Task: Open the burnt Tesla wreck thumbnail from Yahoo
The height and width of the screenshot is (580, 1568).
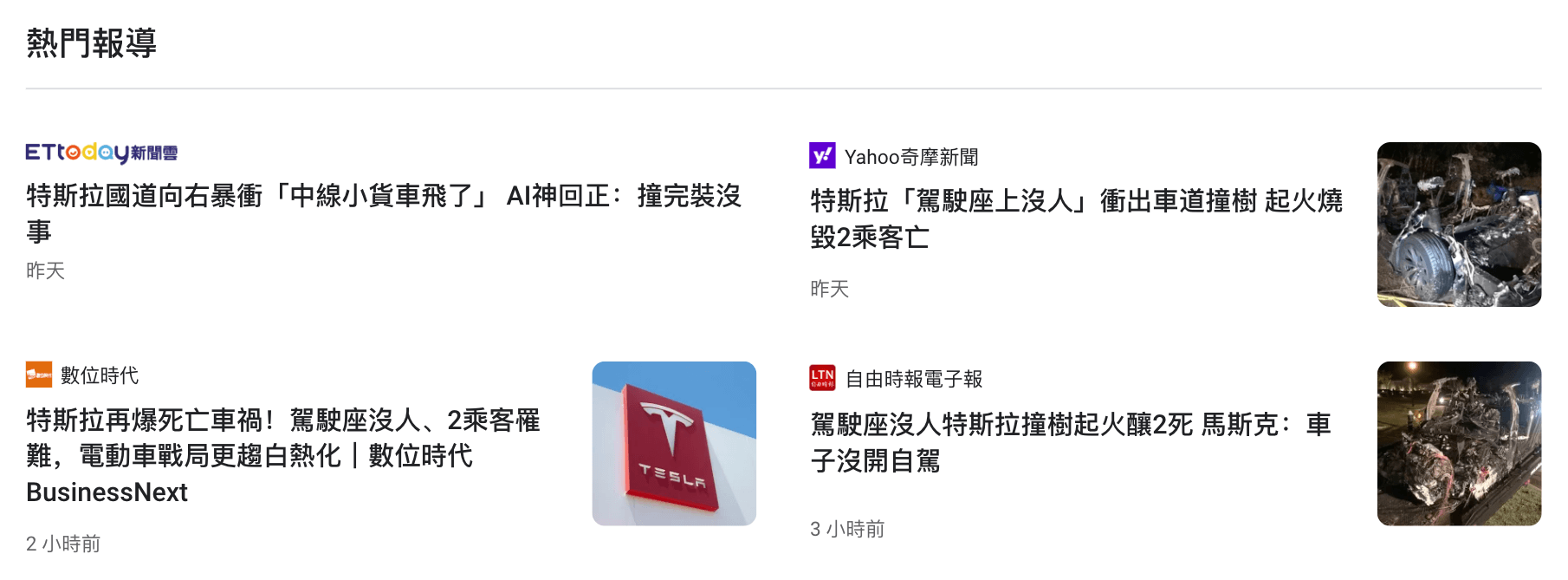Action: click(x=1458, y=225)
